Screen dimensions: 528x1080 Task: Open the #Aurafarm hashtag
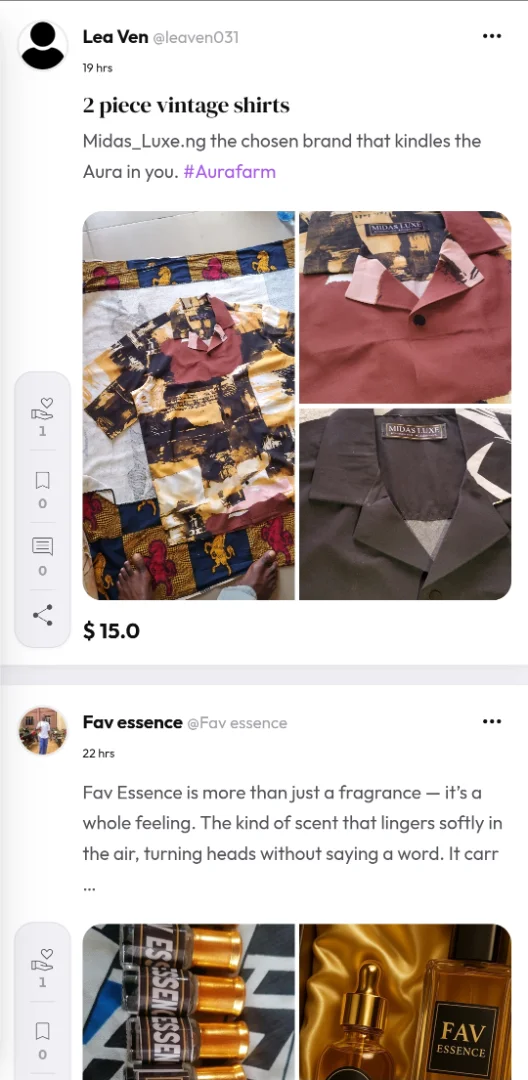pyautogui.click(x=229, y=172)
